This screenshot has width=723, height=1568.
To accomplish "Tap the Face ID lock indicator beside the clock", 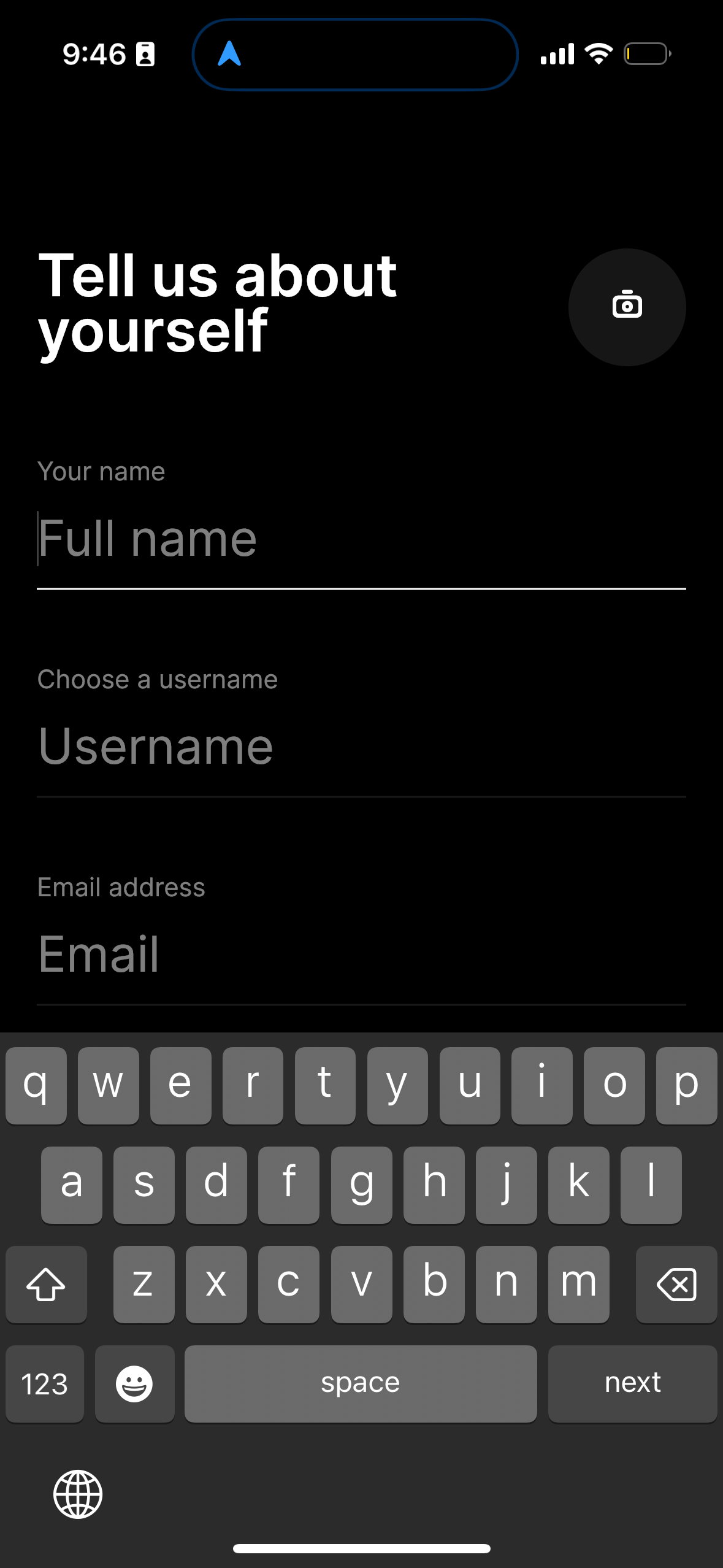I will (x=145, y=54).
